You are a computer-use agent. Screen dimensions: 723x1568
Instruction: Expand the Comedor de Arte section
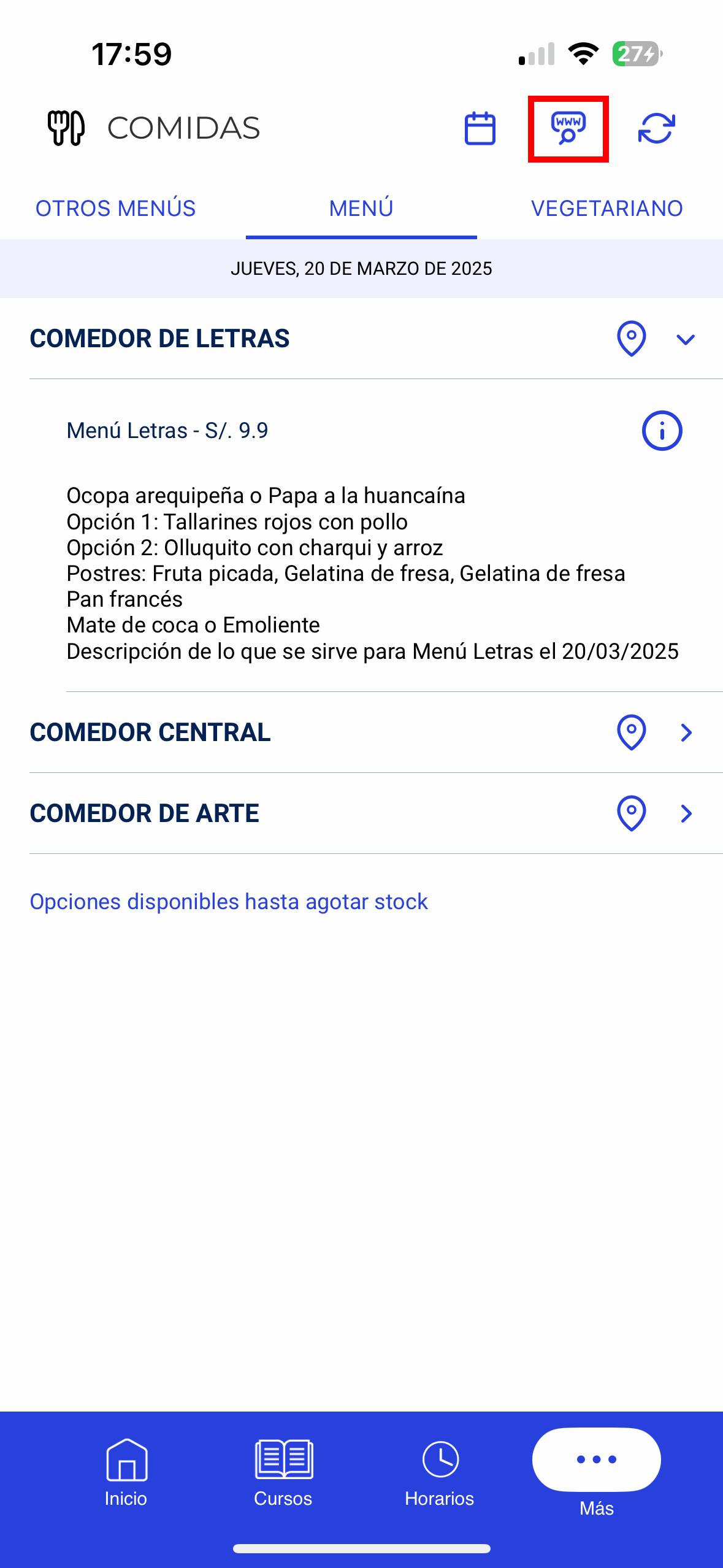pos(686,813)
